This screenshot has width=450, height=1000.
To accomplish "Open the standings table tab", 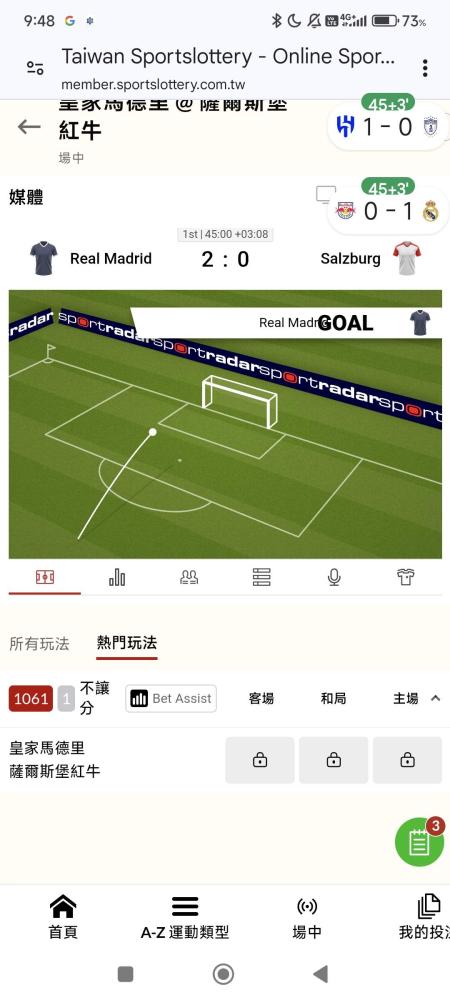I will click(261, 577).
